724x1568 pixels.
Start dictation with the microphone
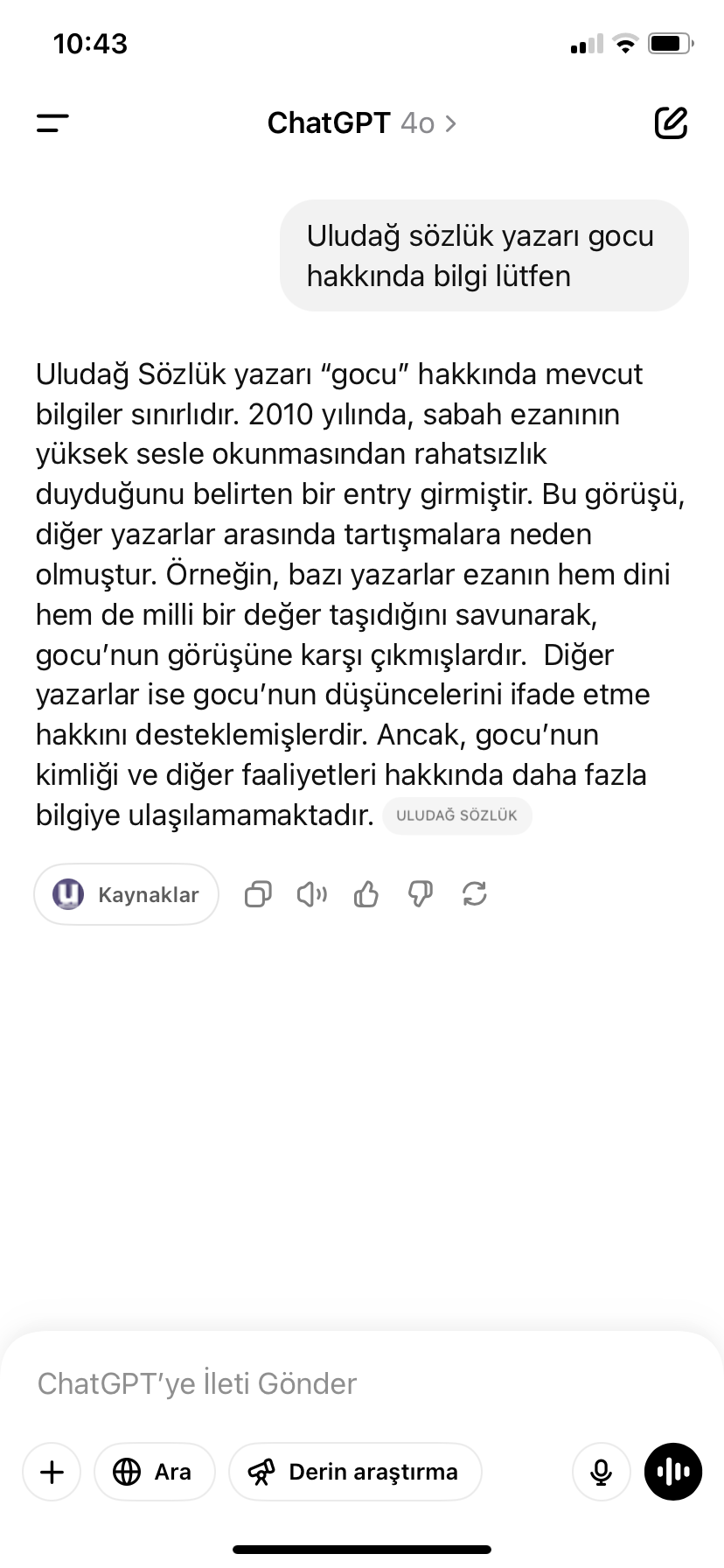click(601, 1472)
